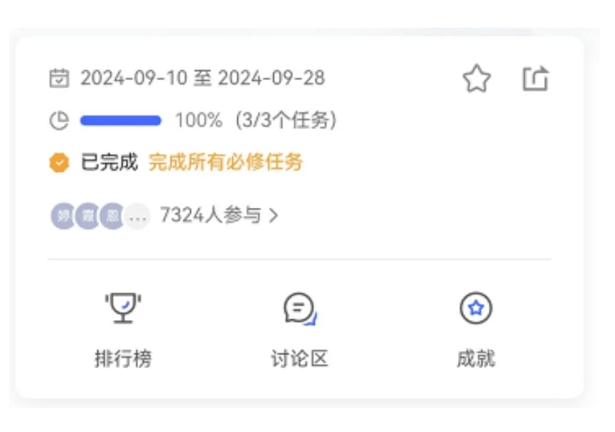The width and height of the screenshot is (615, 432).
Task: Open the 成就 achievements
Action: 475,328
